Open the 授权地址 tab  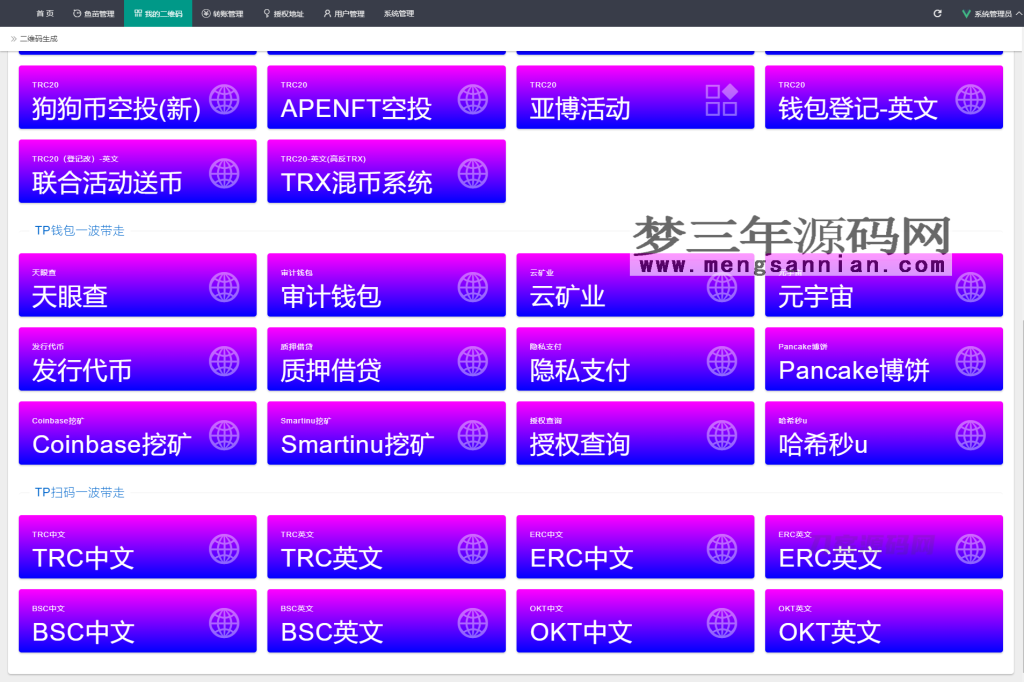tap(283, 13)
